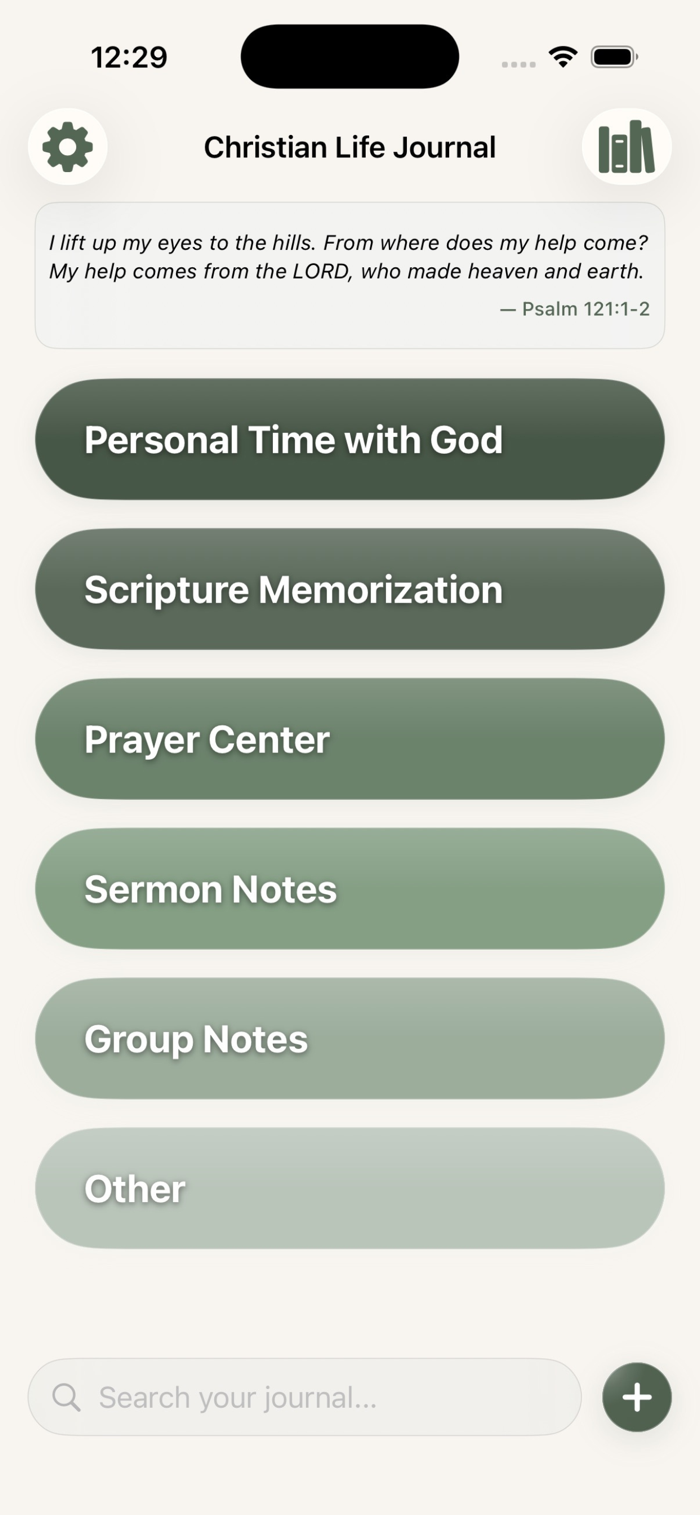This screenshot has height=1515, width=700.
Task: Open Scripture Memorization section
Action: pyautogui.click(x=350, y=589)
